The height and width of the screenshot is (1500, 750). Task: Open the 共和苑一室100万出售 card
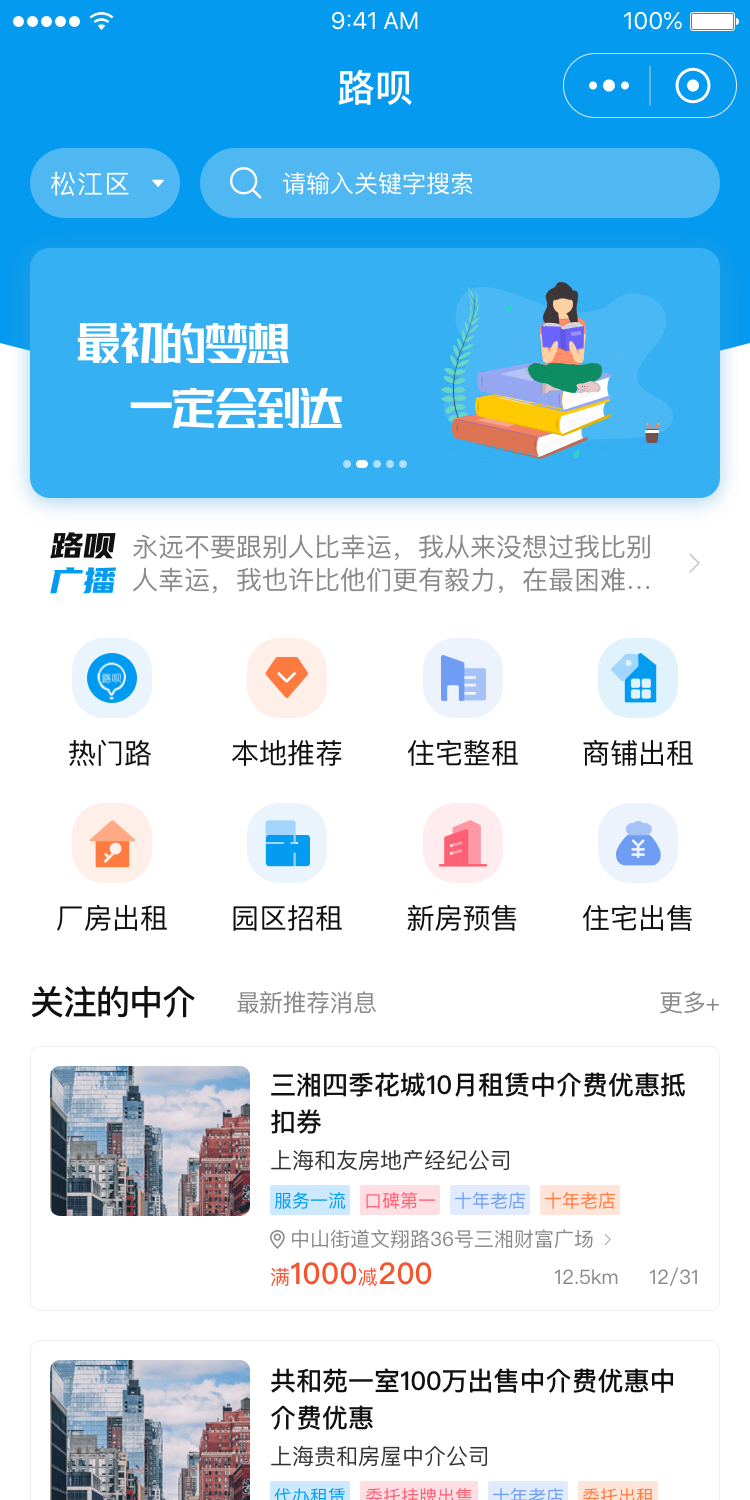click(x=375, y=1420)
